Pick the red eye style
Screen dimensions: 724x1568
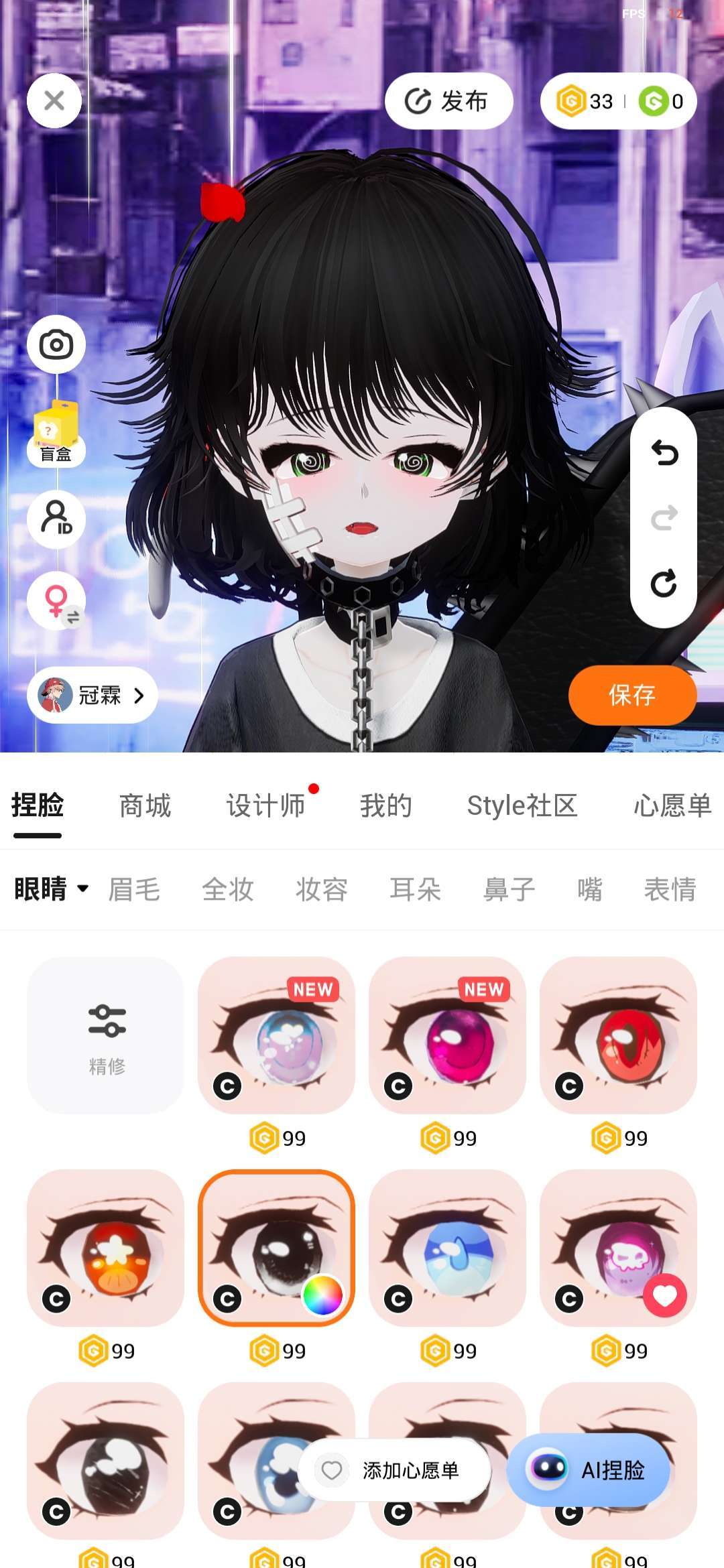[618, 1035]
